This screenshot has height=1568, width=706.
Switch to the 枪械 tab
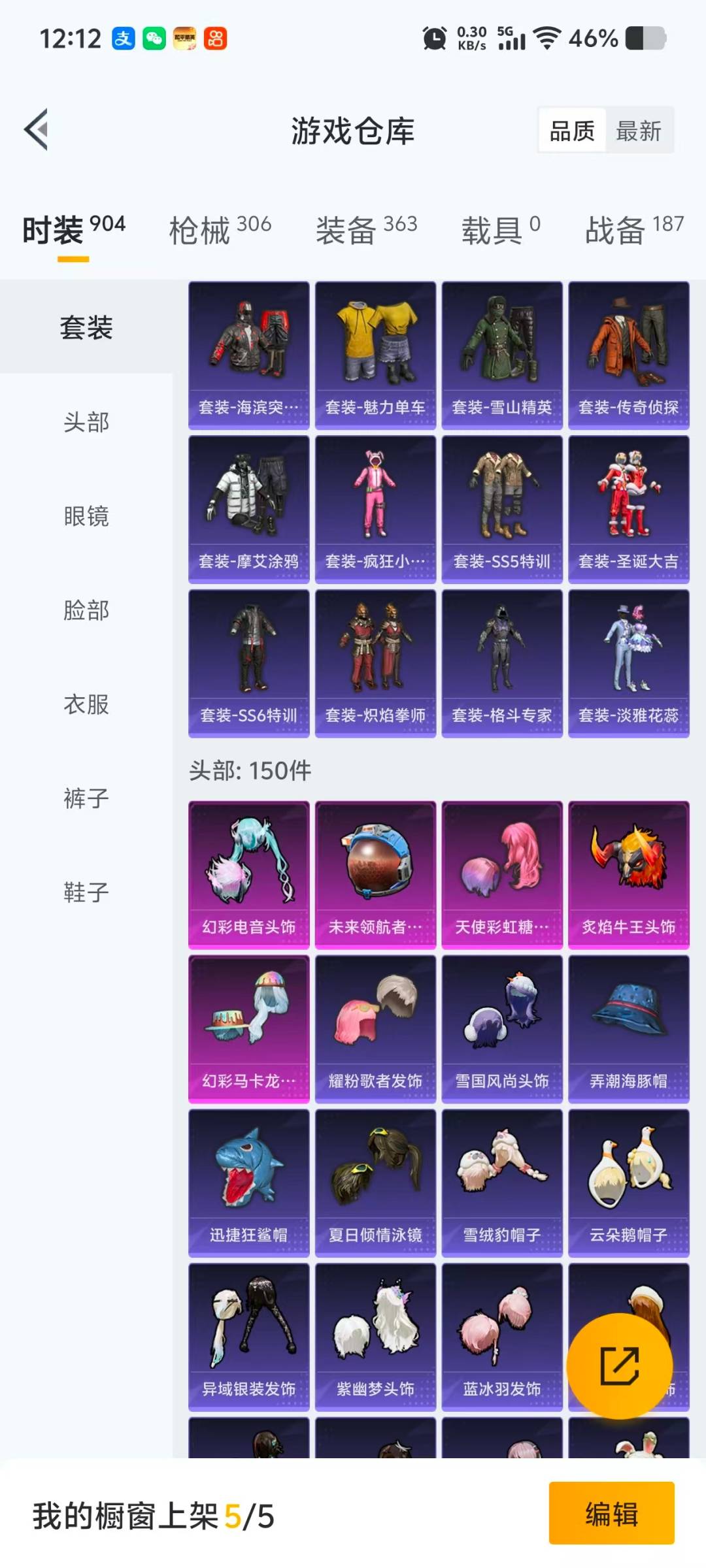point(220,230)
